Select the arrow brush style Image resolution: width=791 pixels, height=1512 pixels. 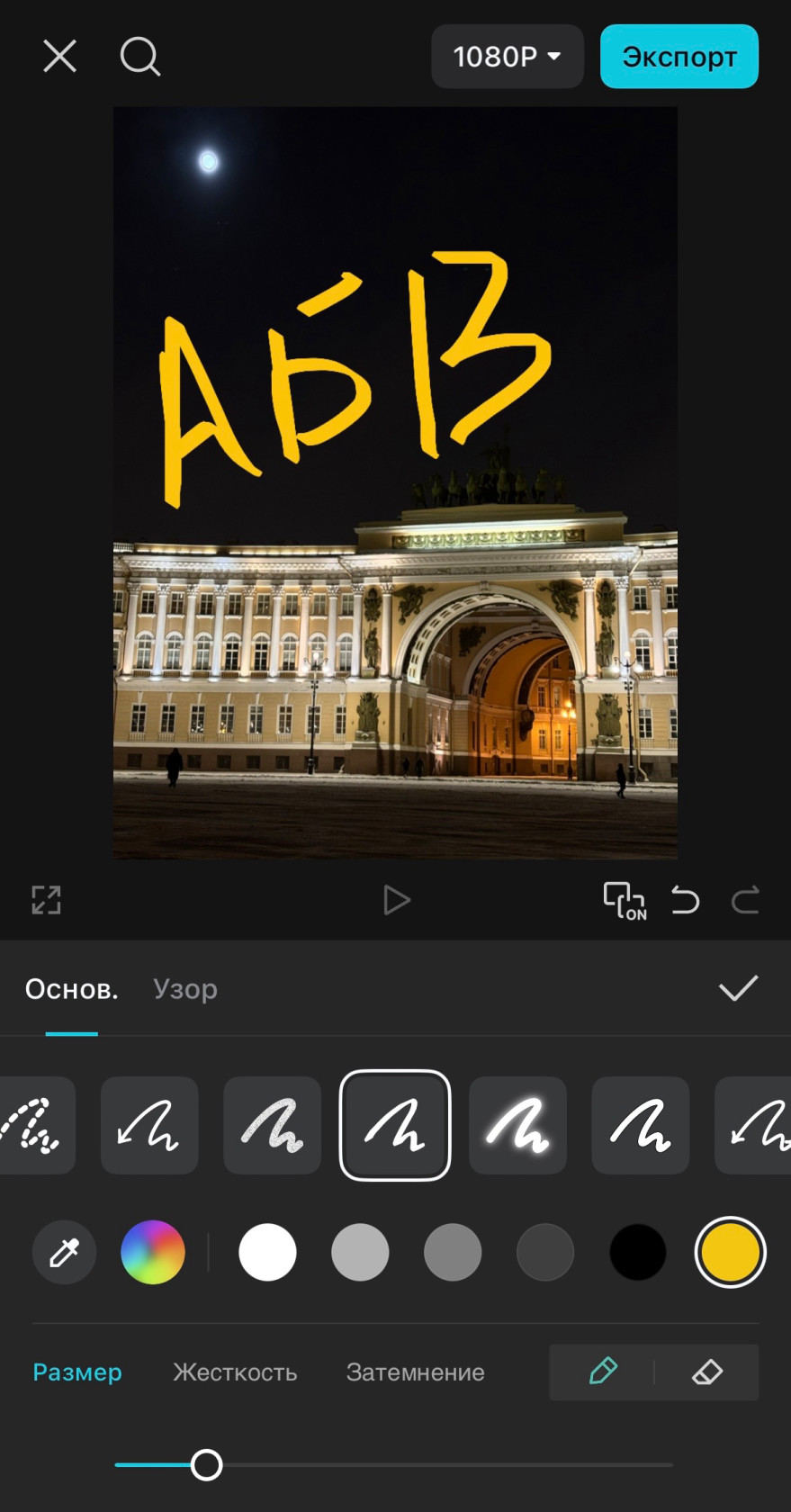coord(149,1125)
